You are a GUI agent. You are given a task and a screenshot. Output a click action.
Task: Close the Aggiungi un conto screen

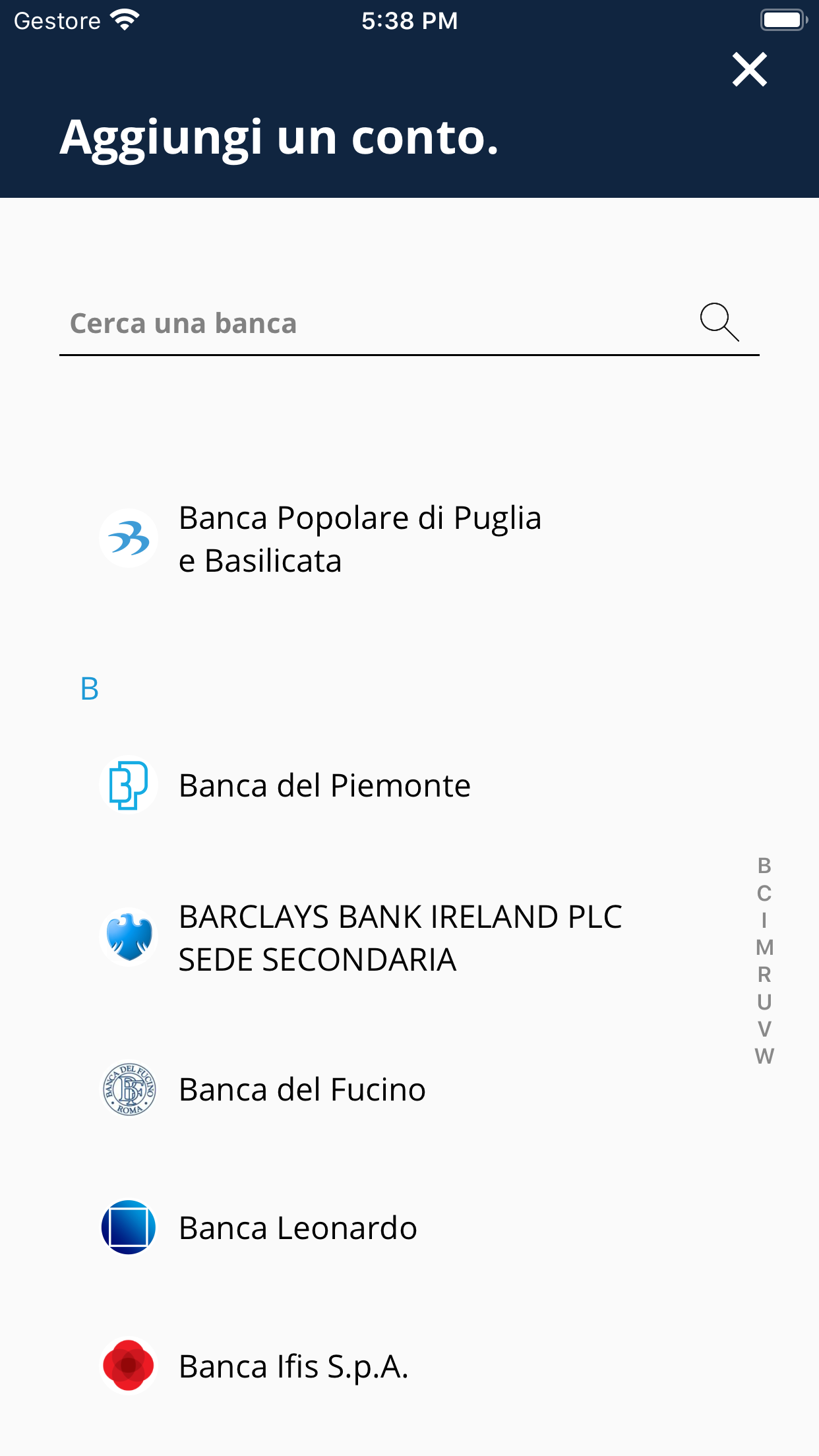(749, 70)
